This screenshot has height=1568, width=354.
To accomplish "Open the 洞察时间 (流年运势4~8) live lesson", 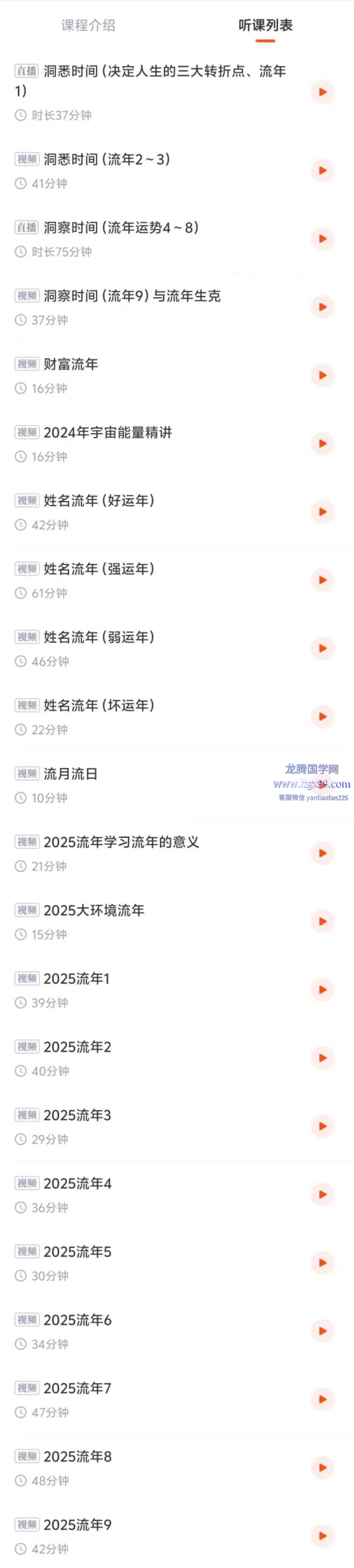I will coord(121,228).
